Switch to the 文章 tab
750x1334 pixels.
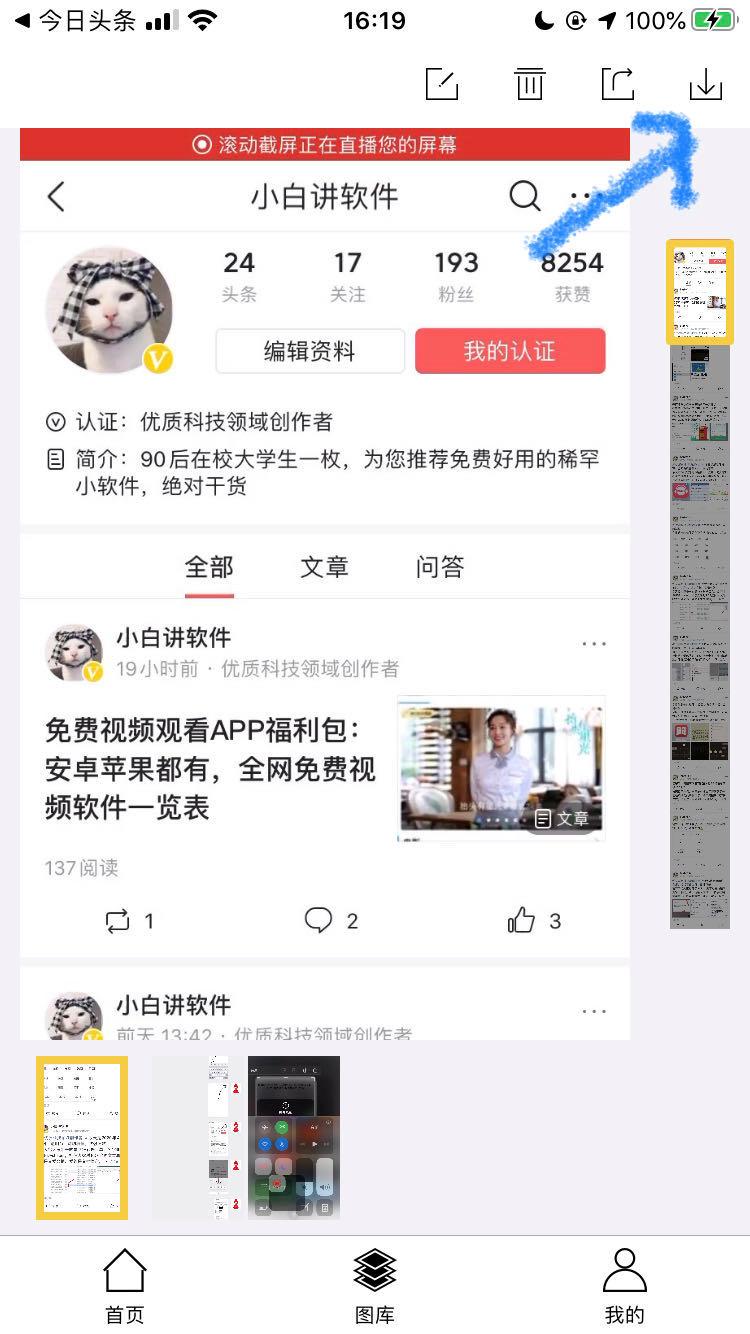pos(323,566)
